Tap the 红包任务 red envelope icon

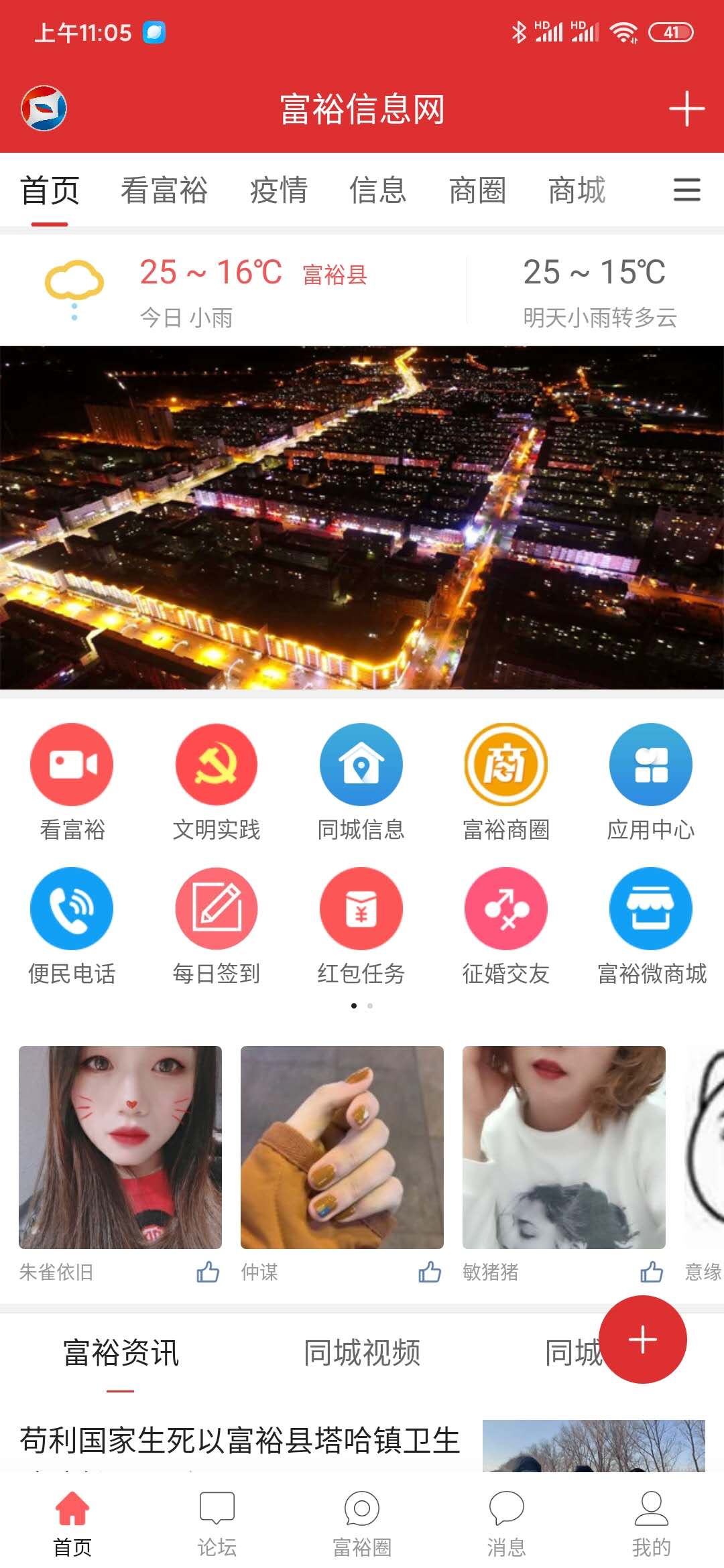pos(361,909)
